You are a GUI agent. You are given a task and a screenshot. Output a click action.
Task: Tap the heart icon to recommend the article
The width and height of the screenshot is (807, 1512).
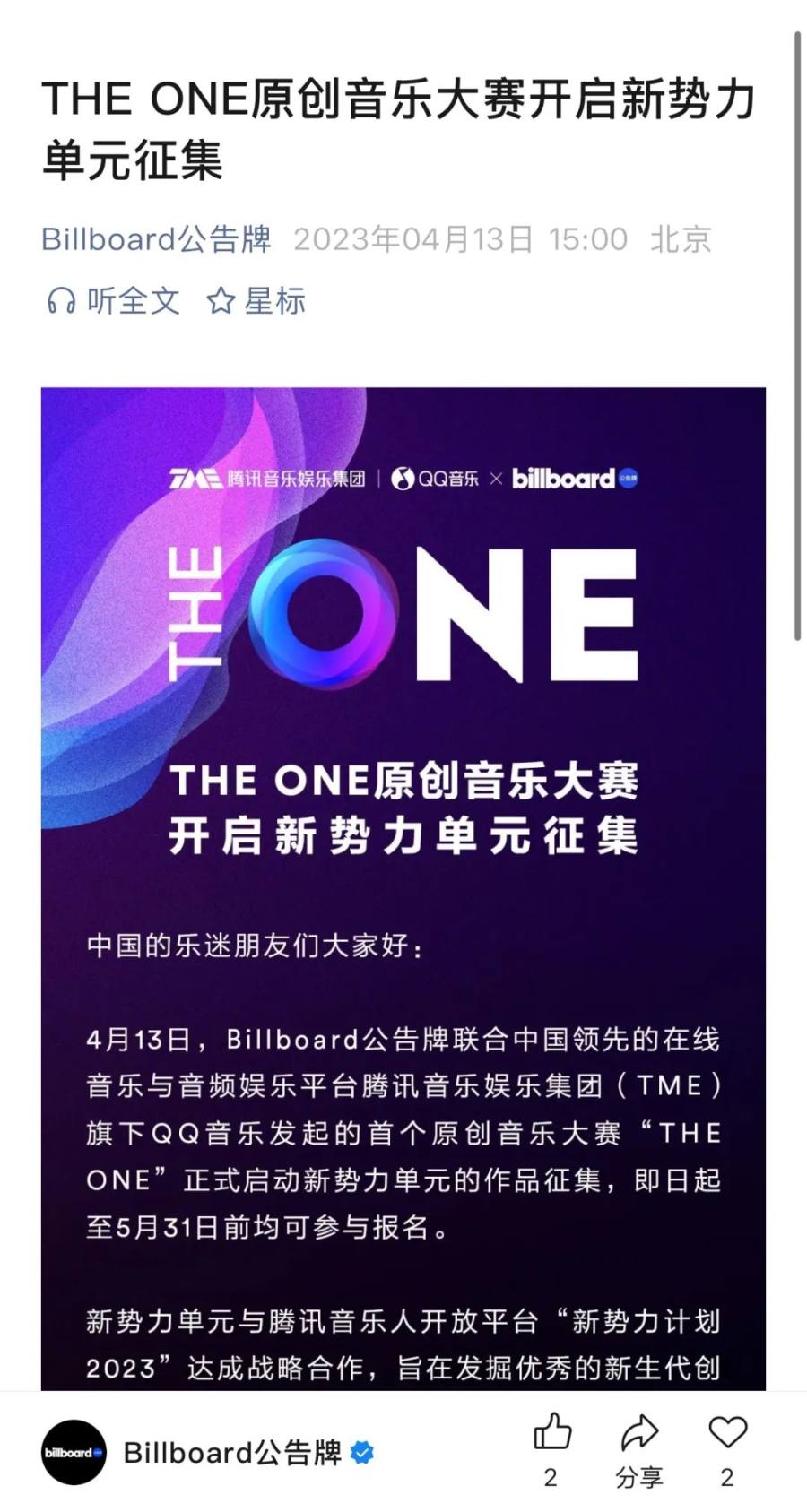click(726, 1433)
